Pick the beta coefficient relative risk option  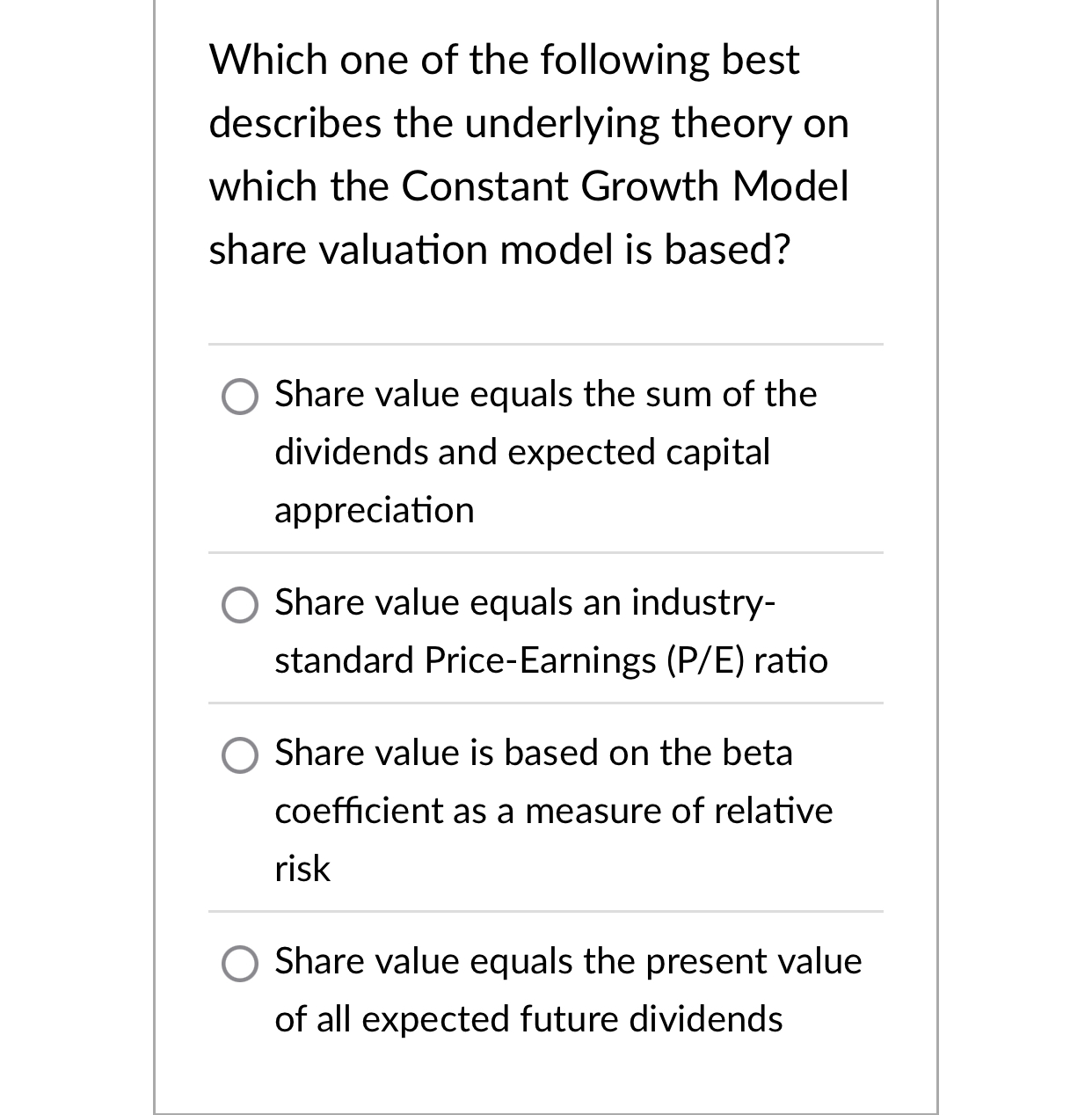point(239,755)
